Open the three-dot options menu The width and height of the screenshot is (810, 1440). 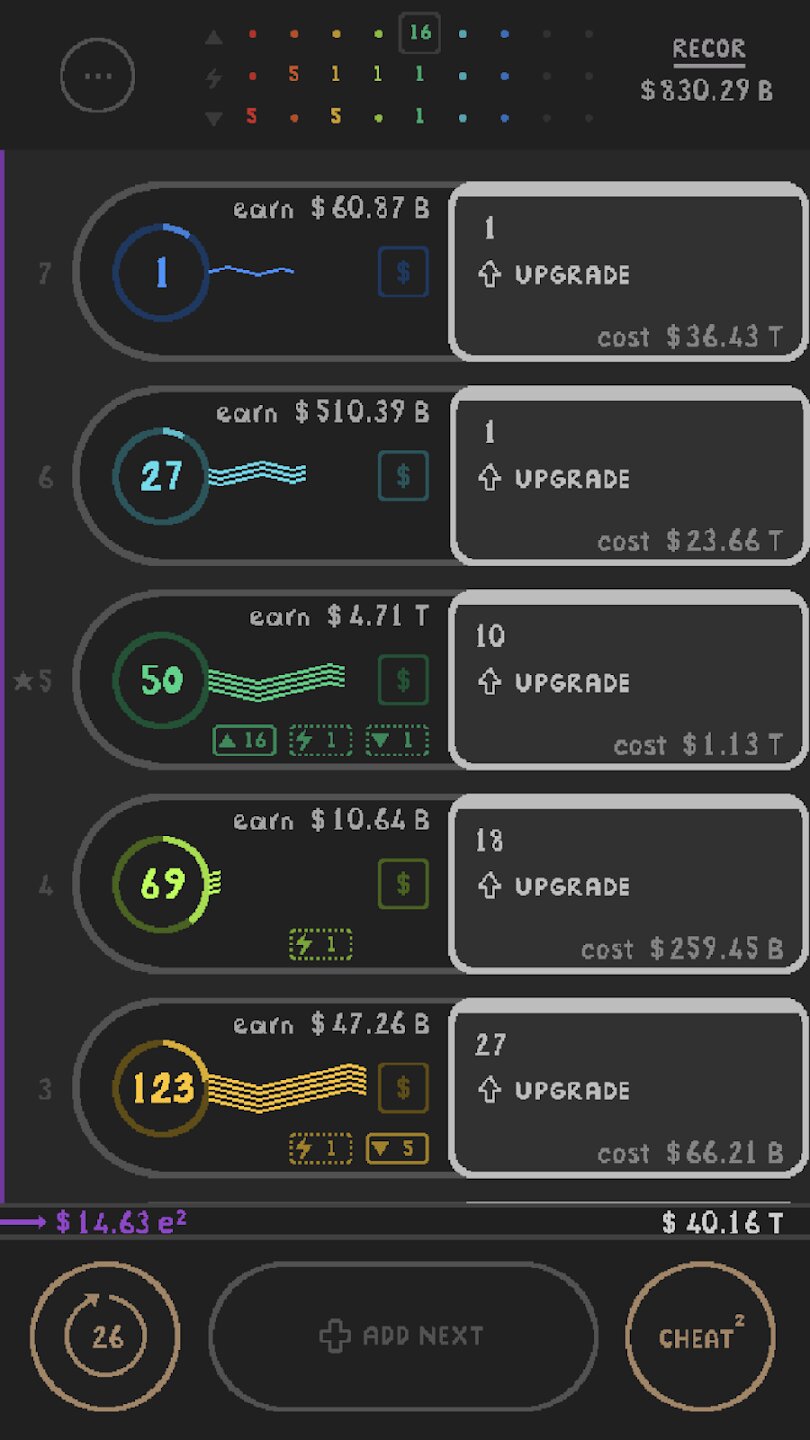coord(97,75)
